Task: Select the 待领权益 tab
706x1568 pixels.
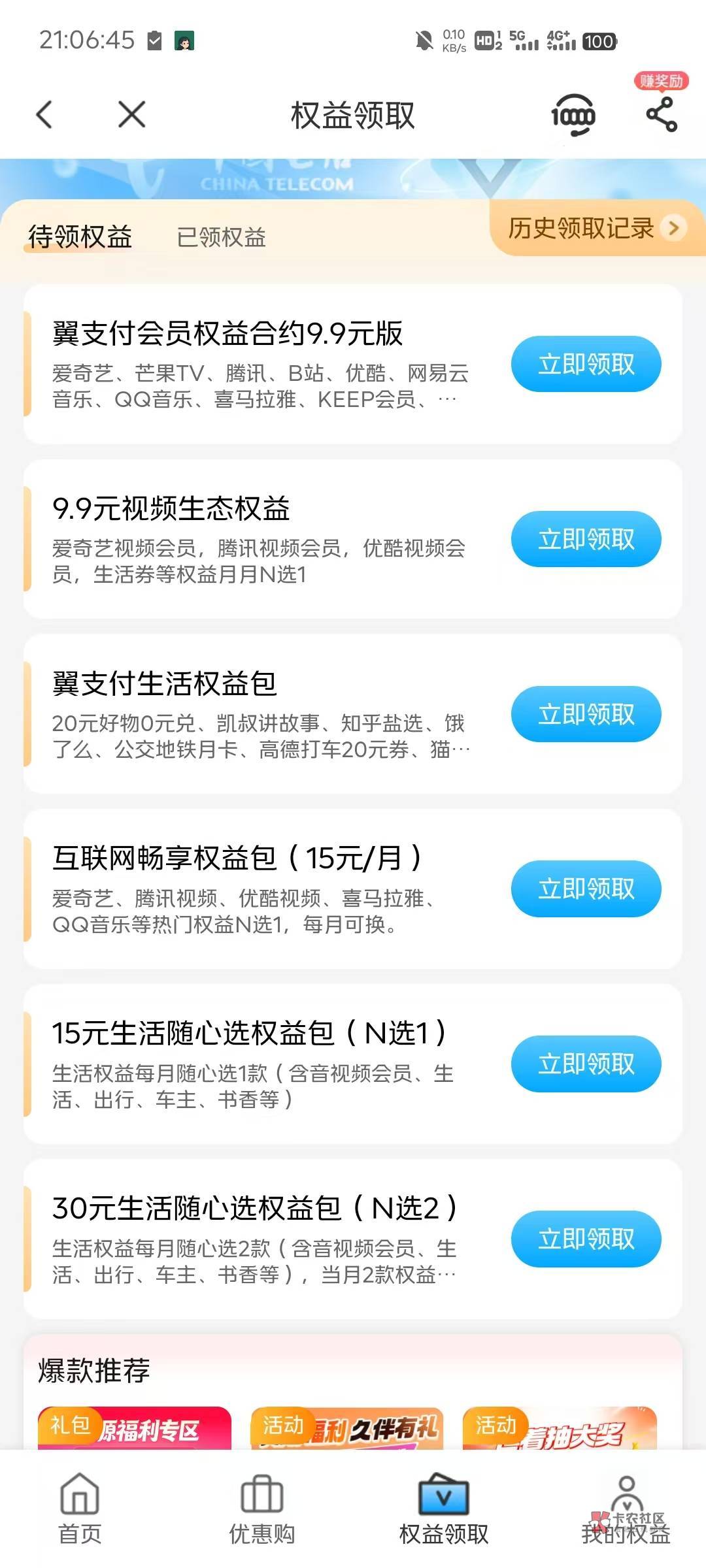Action: [80, 237]
